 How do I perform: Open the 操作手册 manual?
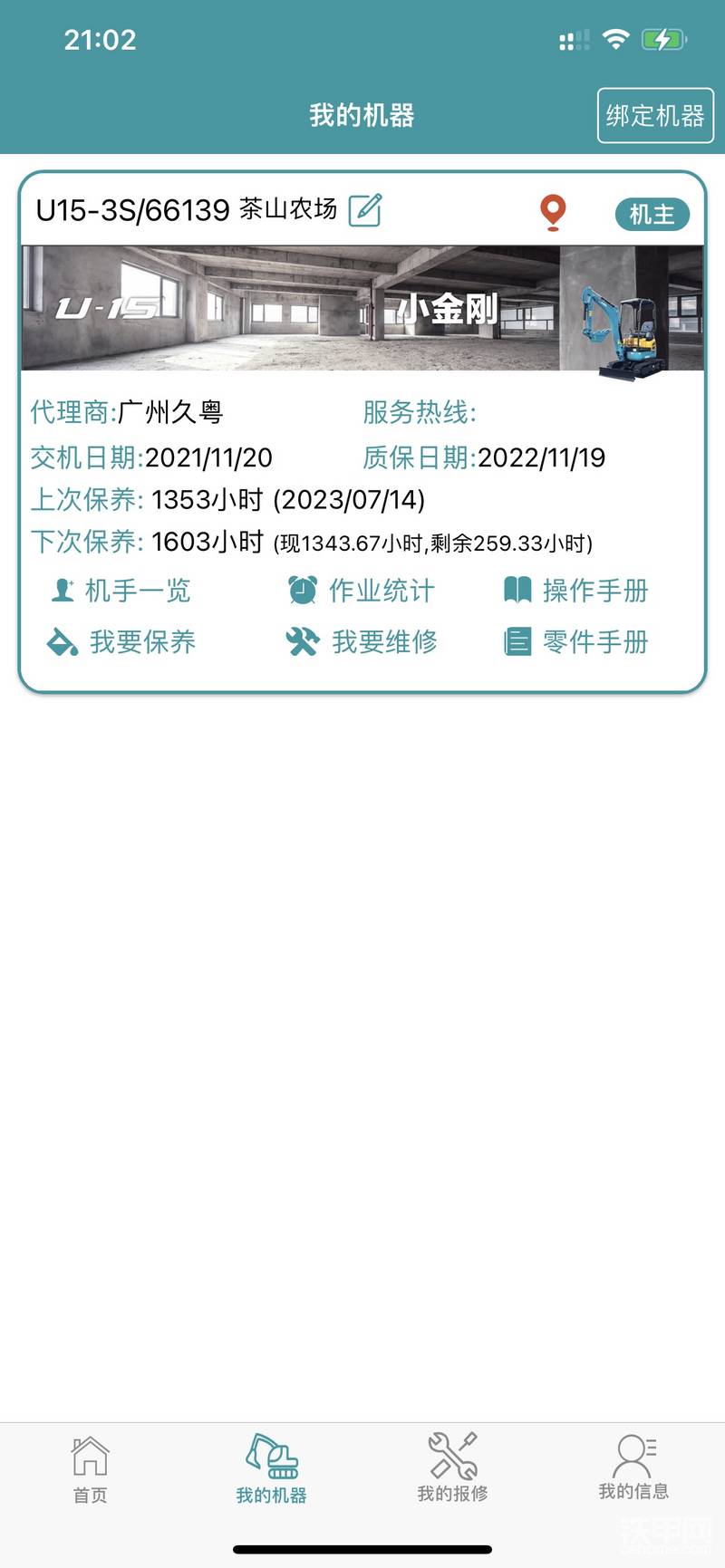pos(576,591)
